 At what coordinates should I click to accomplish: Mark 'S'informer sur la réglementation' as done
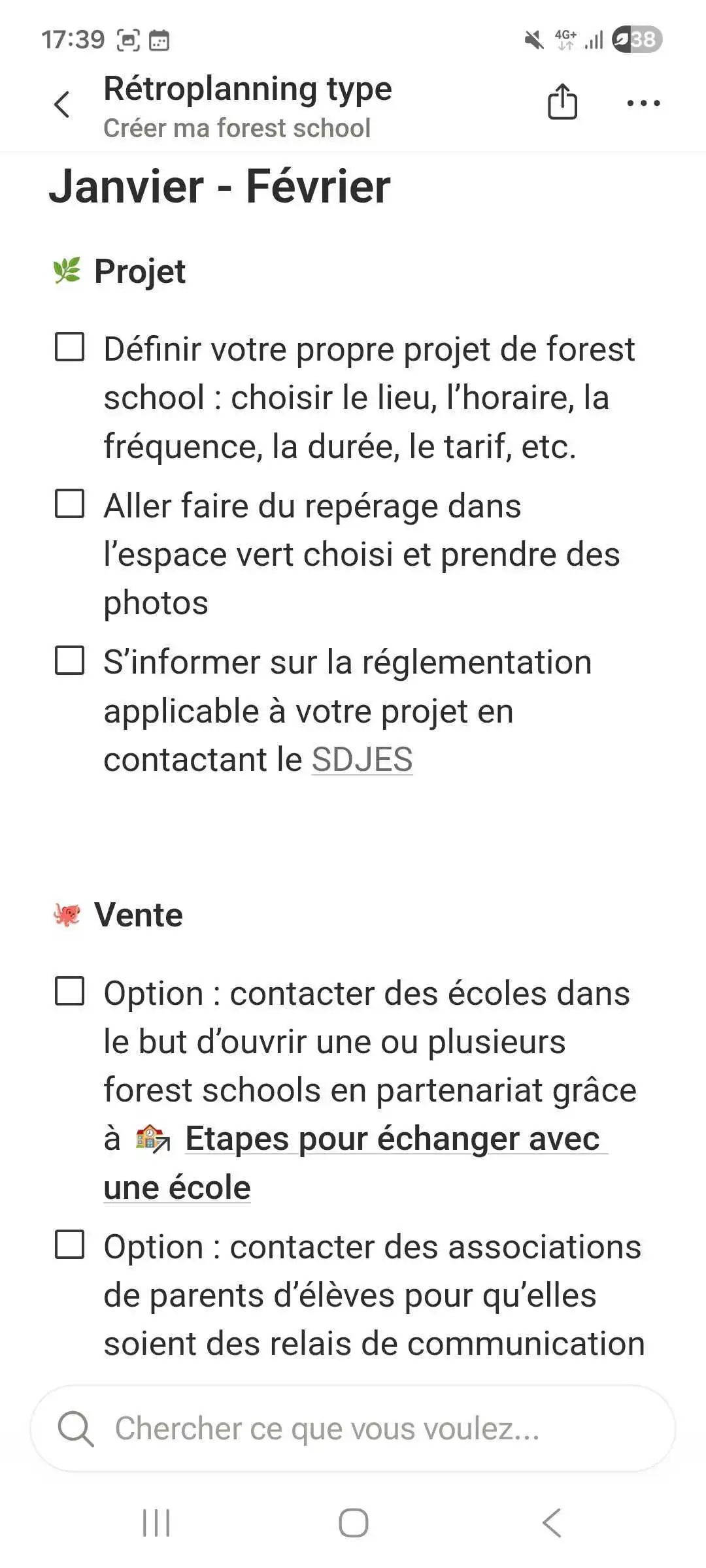pyautogui.click(x=69, y=661)
